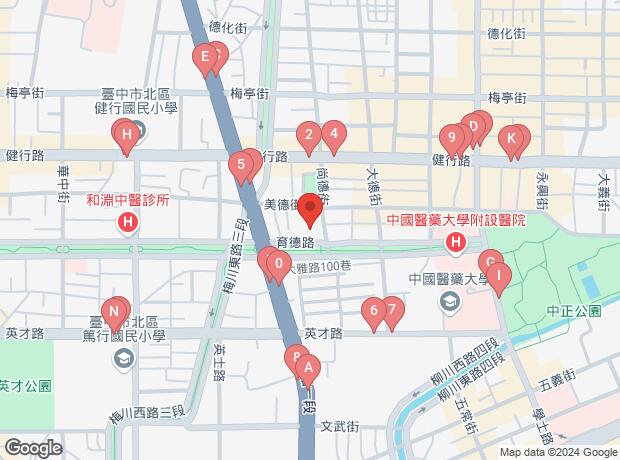Open the Google logo link

(32, 448)
